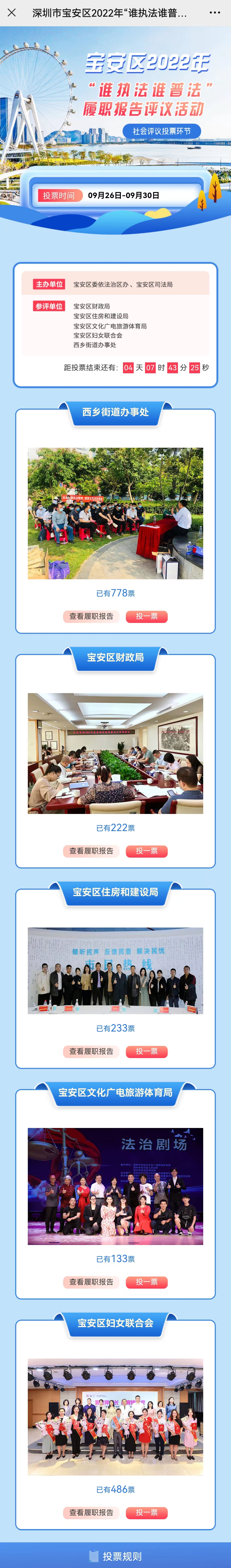View 宝安区文化广电旅游体育局 duty report
The image size is (231, 1568).
91,1282
